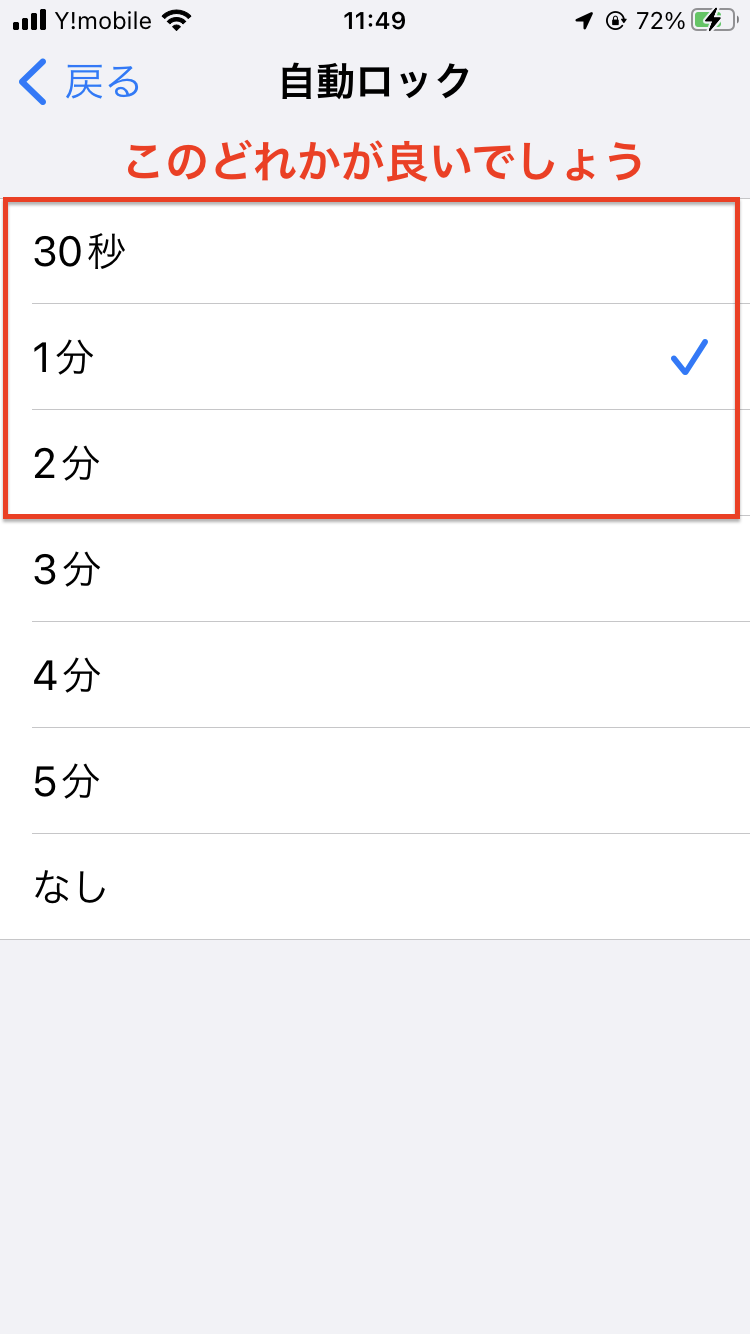Select 4分 as lock time

(x=375, y=675)
